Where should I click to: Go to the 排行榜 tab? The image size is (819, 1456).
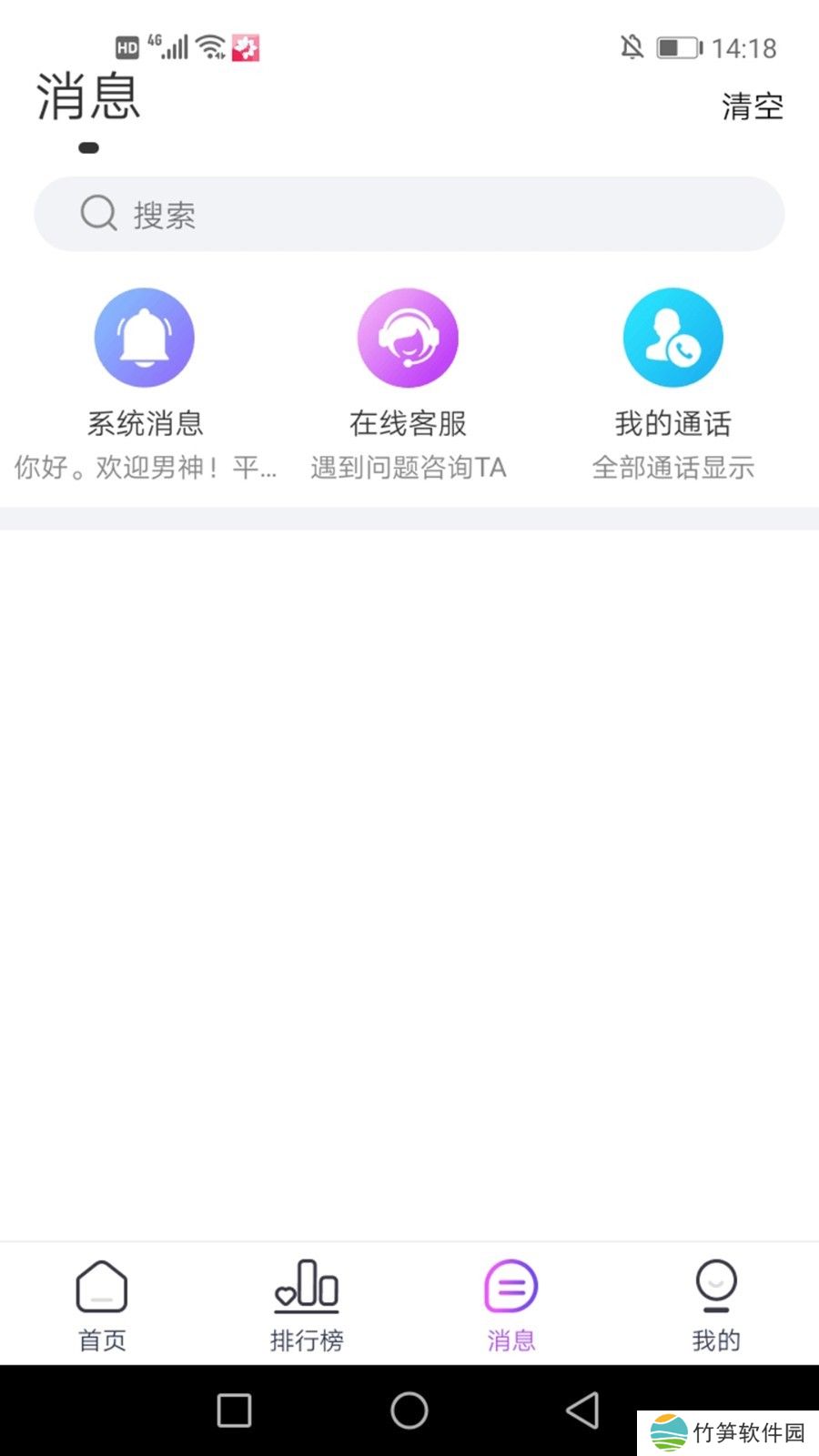coord(307,1304)
